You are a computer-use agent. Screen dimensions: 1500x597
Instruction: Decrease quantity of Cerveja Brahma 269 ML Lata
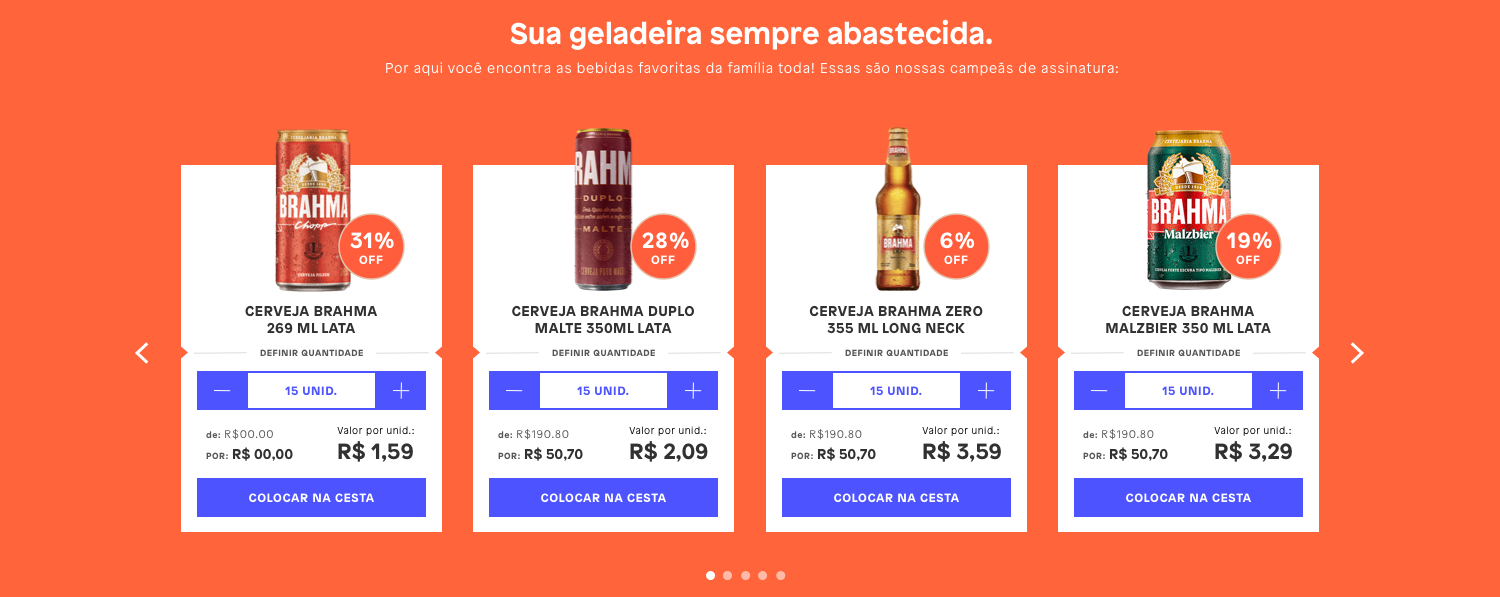tap(222, 391)
